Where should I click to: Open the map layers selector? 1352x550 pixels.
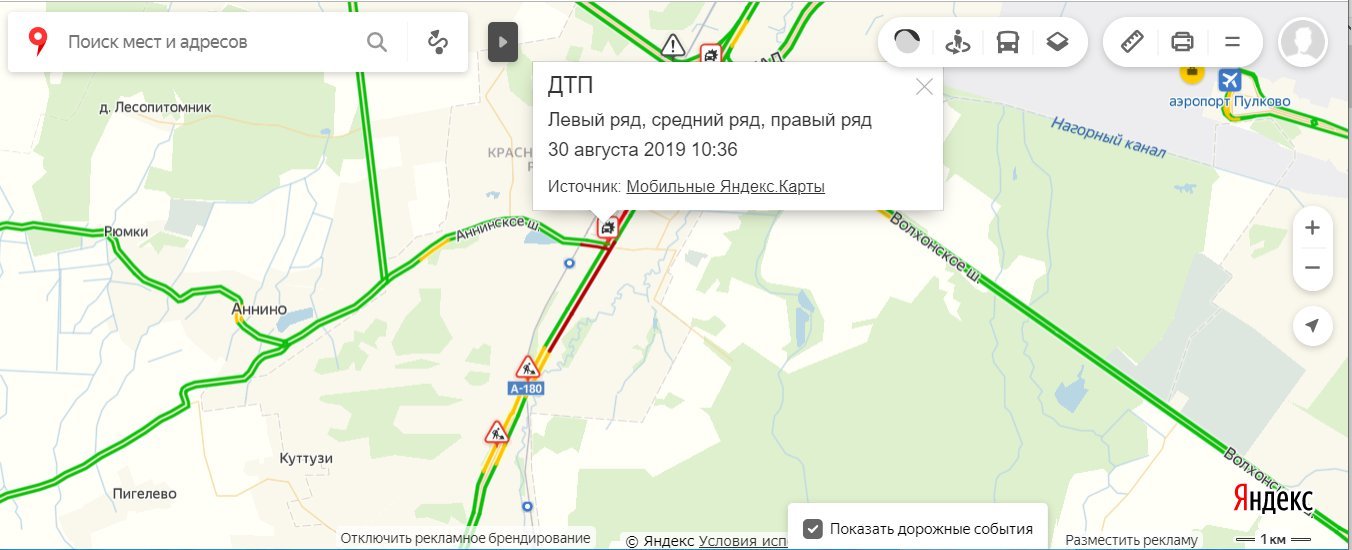(x=1058, y=42)
